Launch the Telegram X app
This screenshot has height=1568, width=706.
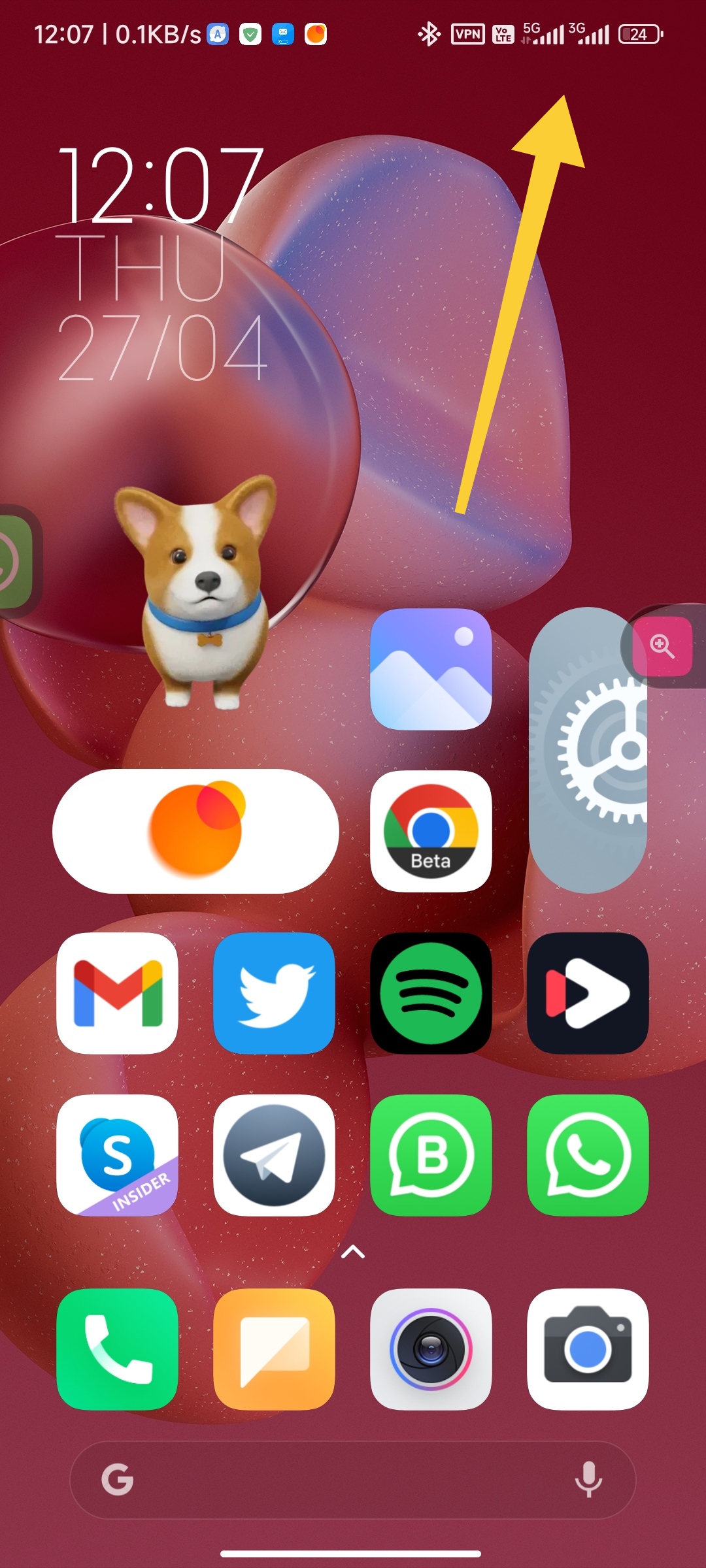(x=274, y=1155)
